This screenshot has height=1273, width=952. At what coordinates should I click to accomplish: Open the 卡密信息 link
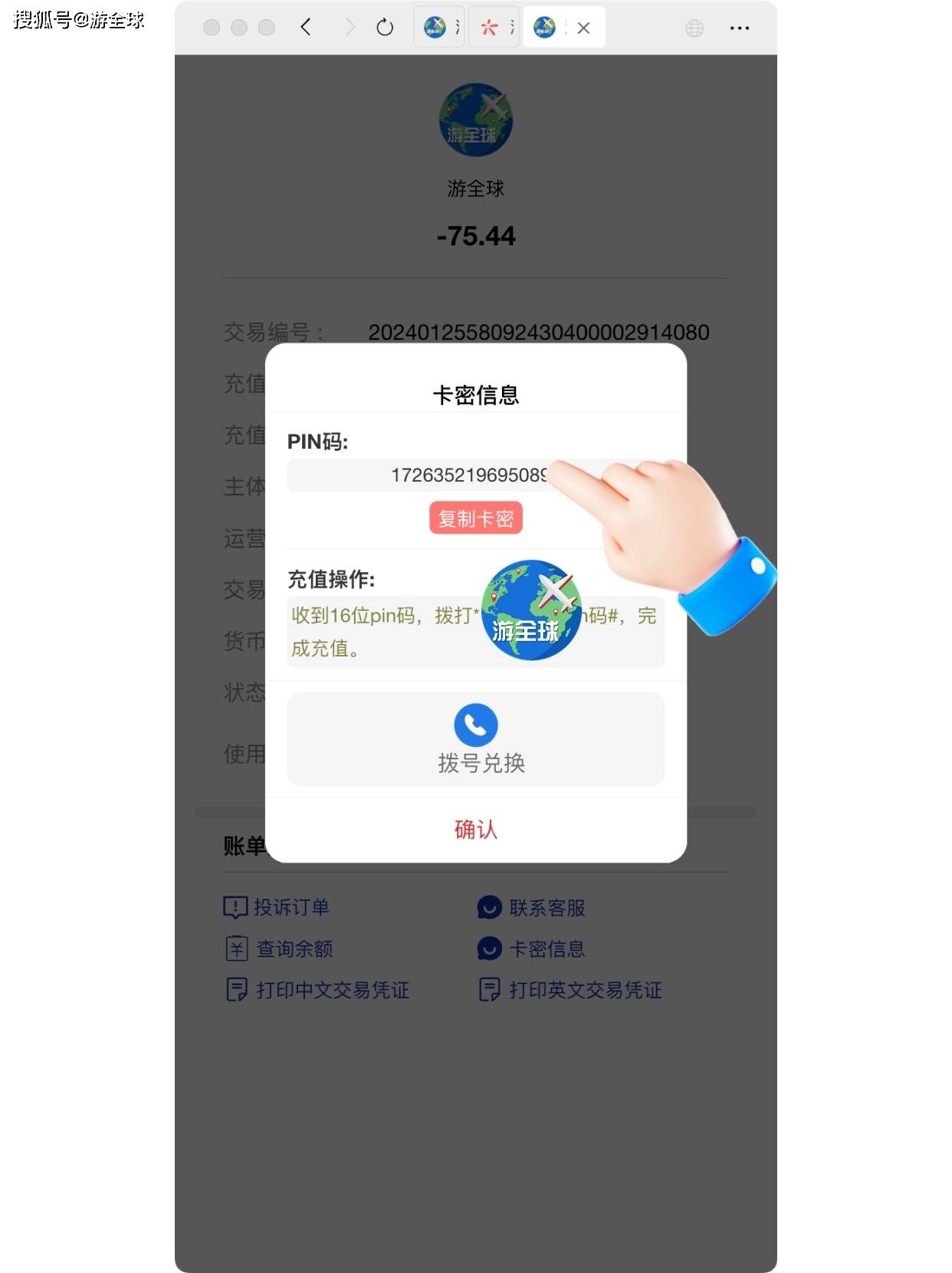point(532,949)
